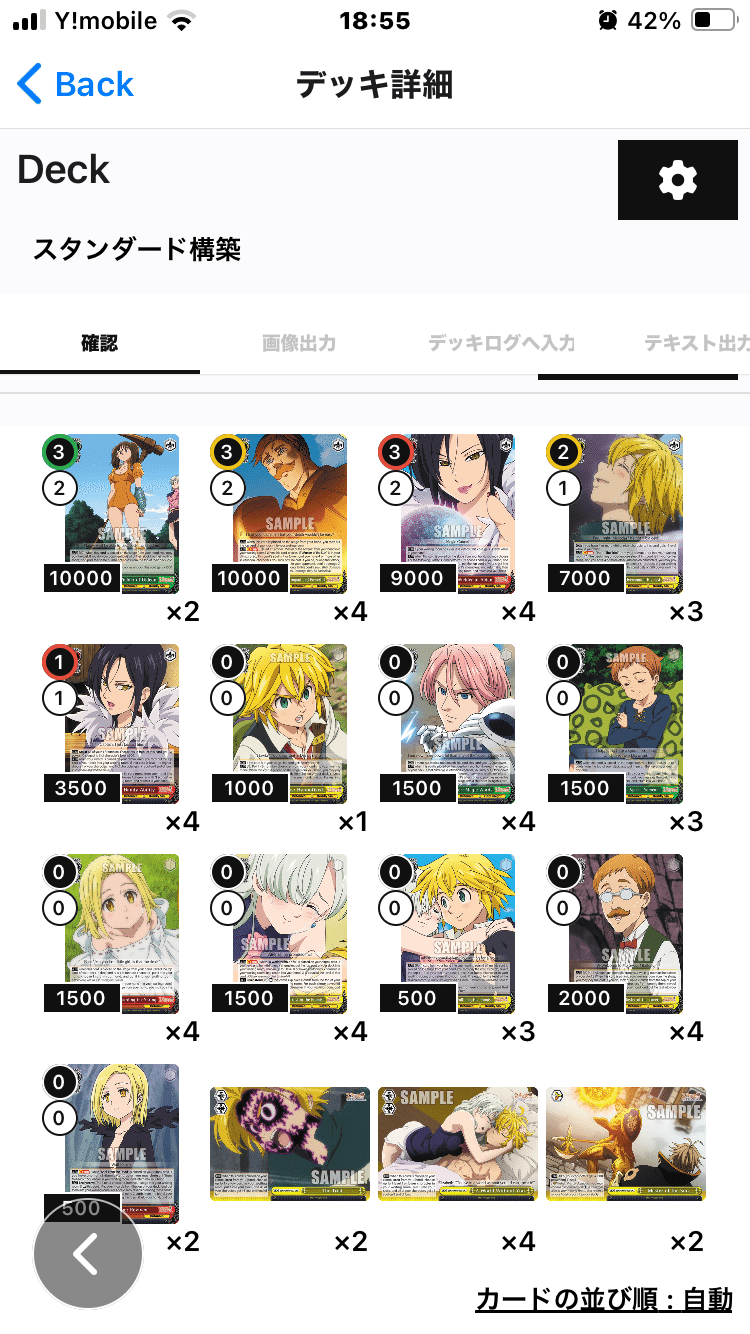Switch to the 確認 tab
Viewport: 750px width, 1334px height.
(x=99, y=343)
